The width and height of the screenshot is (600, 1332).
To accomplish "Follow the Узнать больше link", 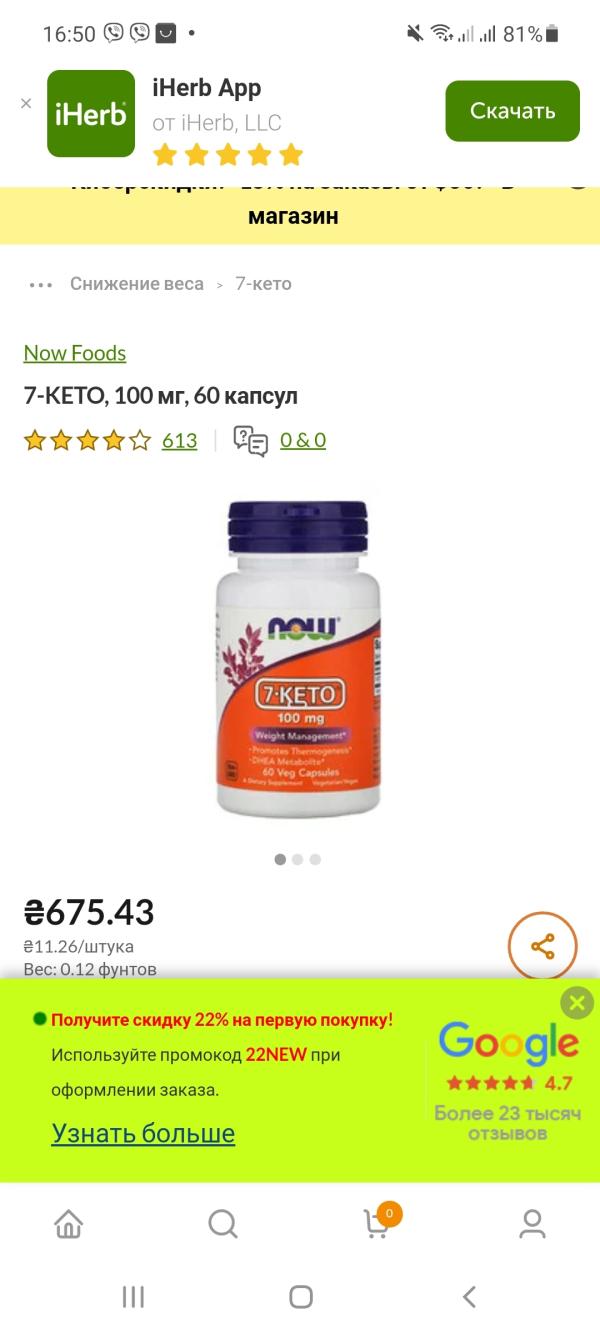I will click(x=143, y=1133).
